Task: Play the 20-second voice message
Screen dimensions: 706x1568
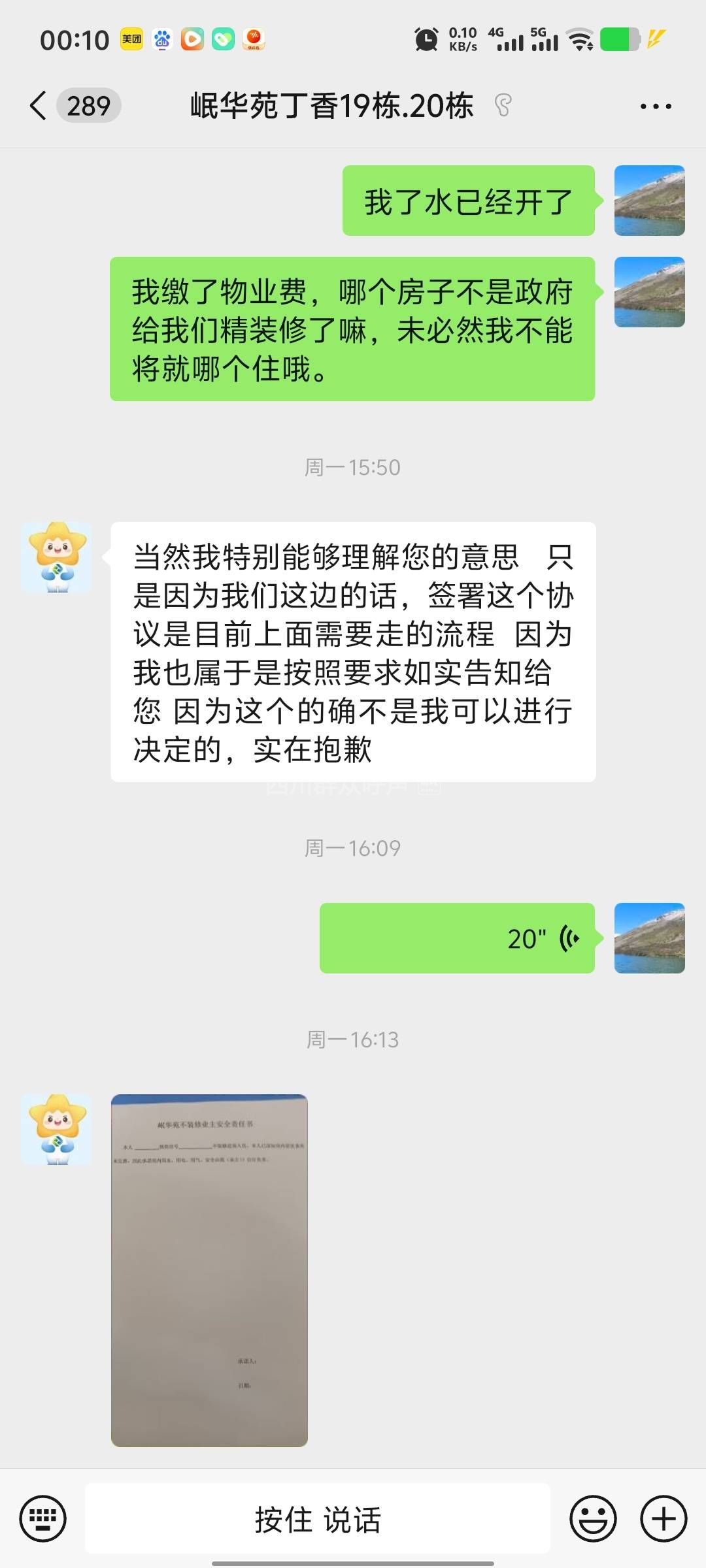Action: coord(457,938)
